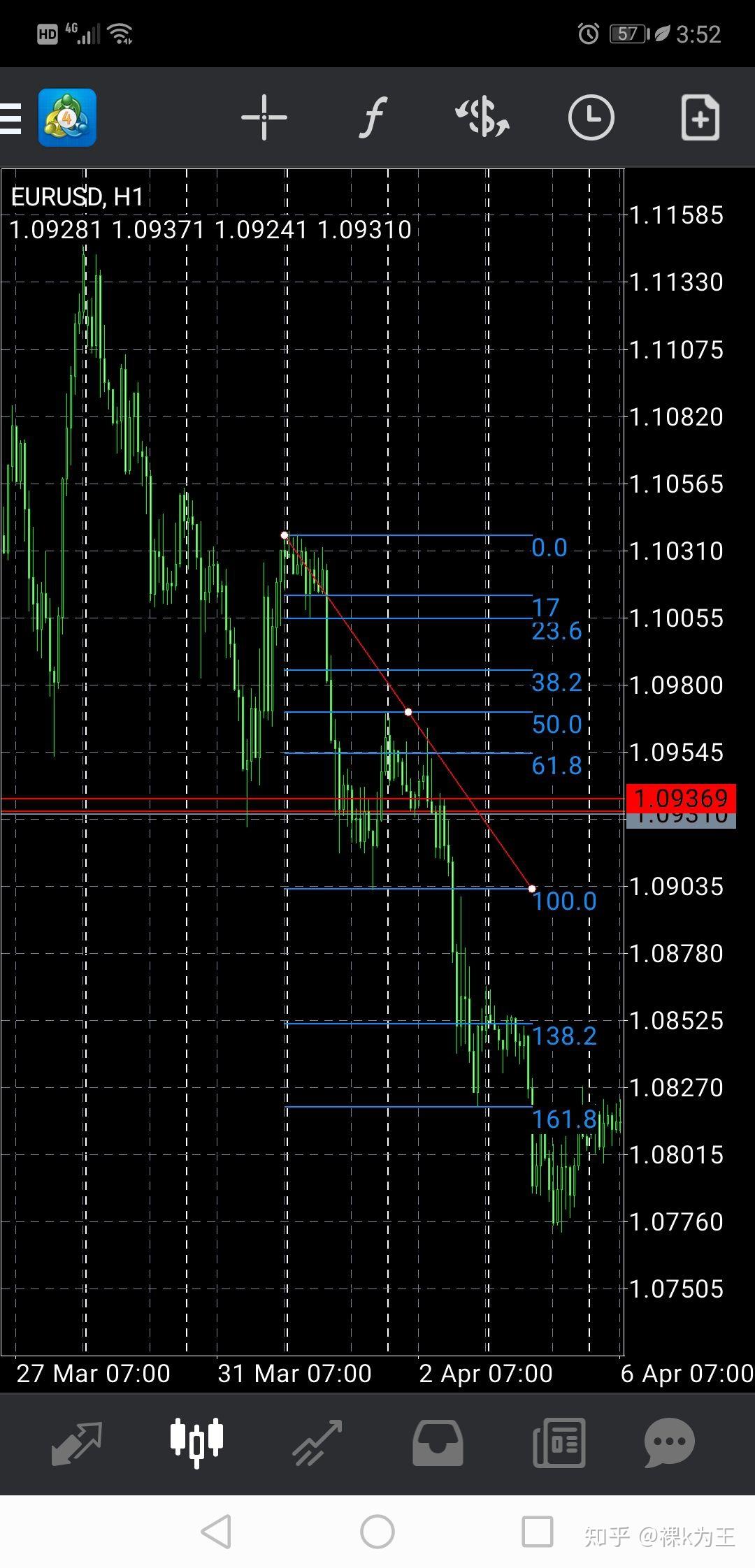The height and width of the screenshot is (1568, 755).
Task: Create a new order
Action: point(700,117)
